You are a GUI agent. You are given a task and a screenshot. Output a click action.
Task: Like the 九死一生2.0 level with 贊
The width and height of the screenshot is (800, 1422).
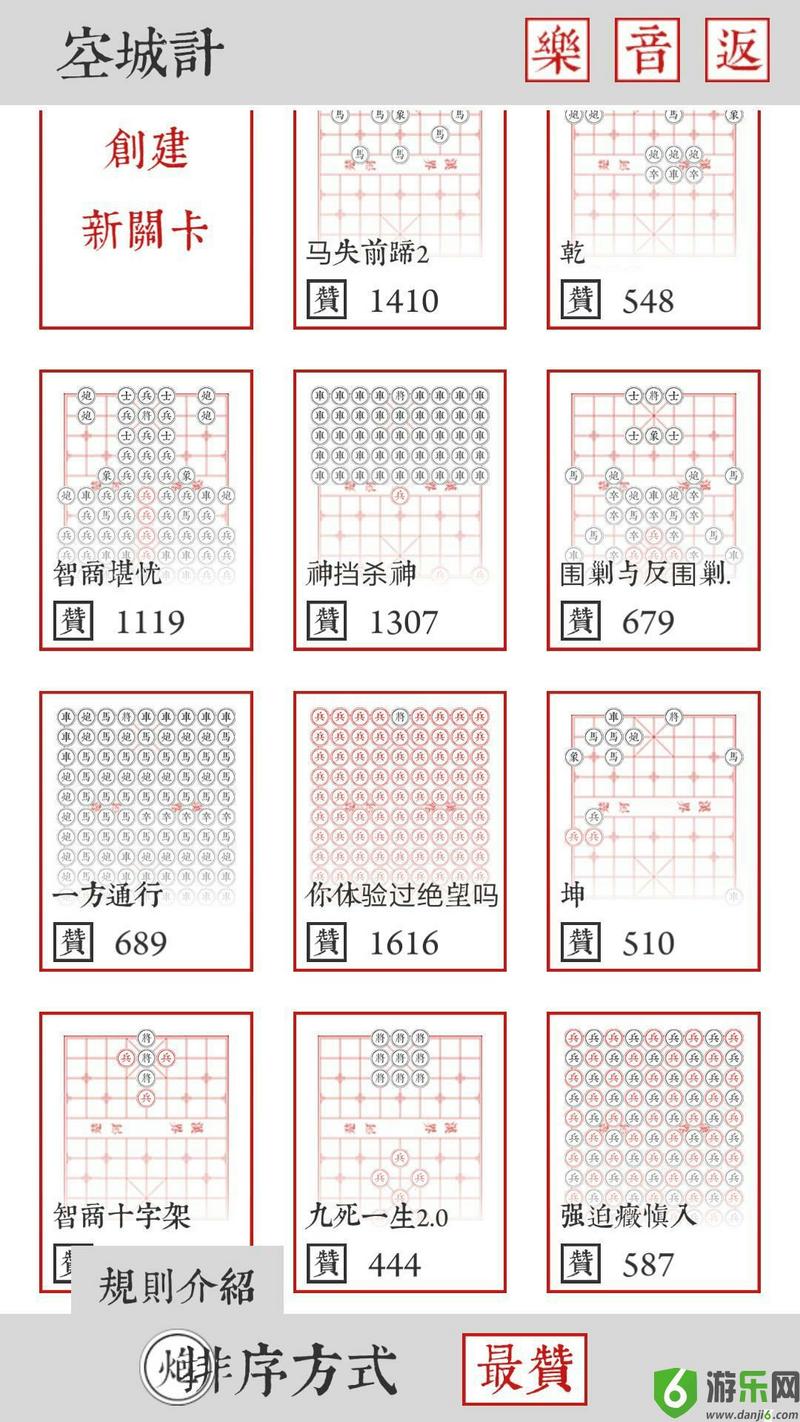pyautogui.click(x=326, y=1263)
